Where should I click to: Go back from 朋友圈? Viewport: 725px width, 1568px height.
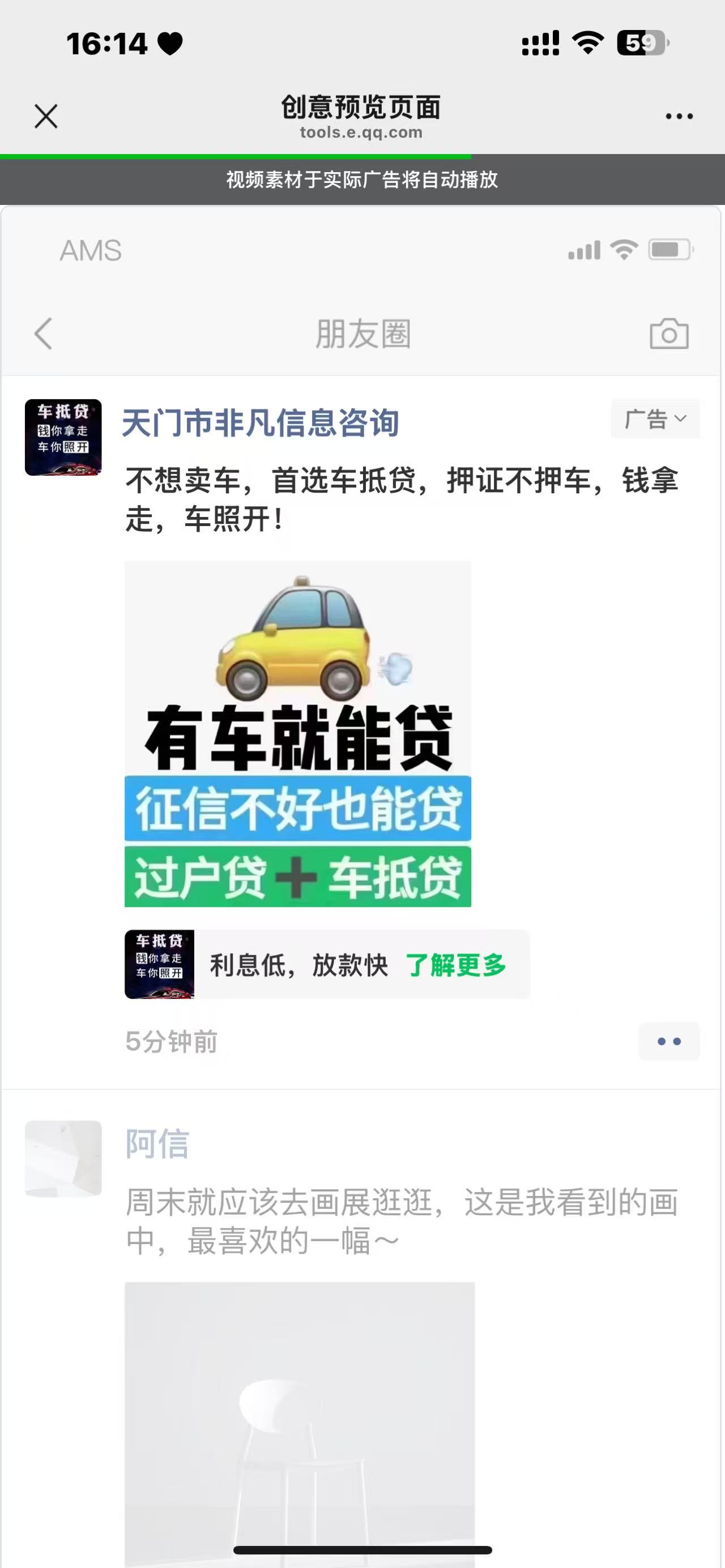[42, 334]
